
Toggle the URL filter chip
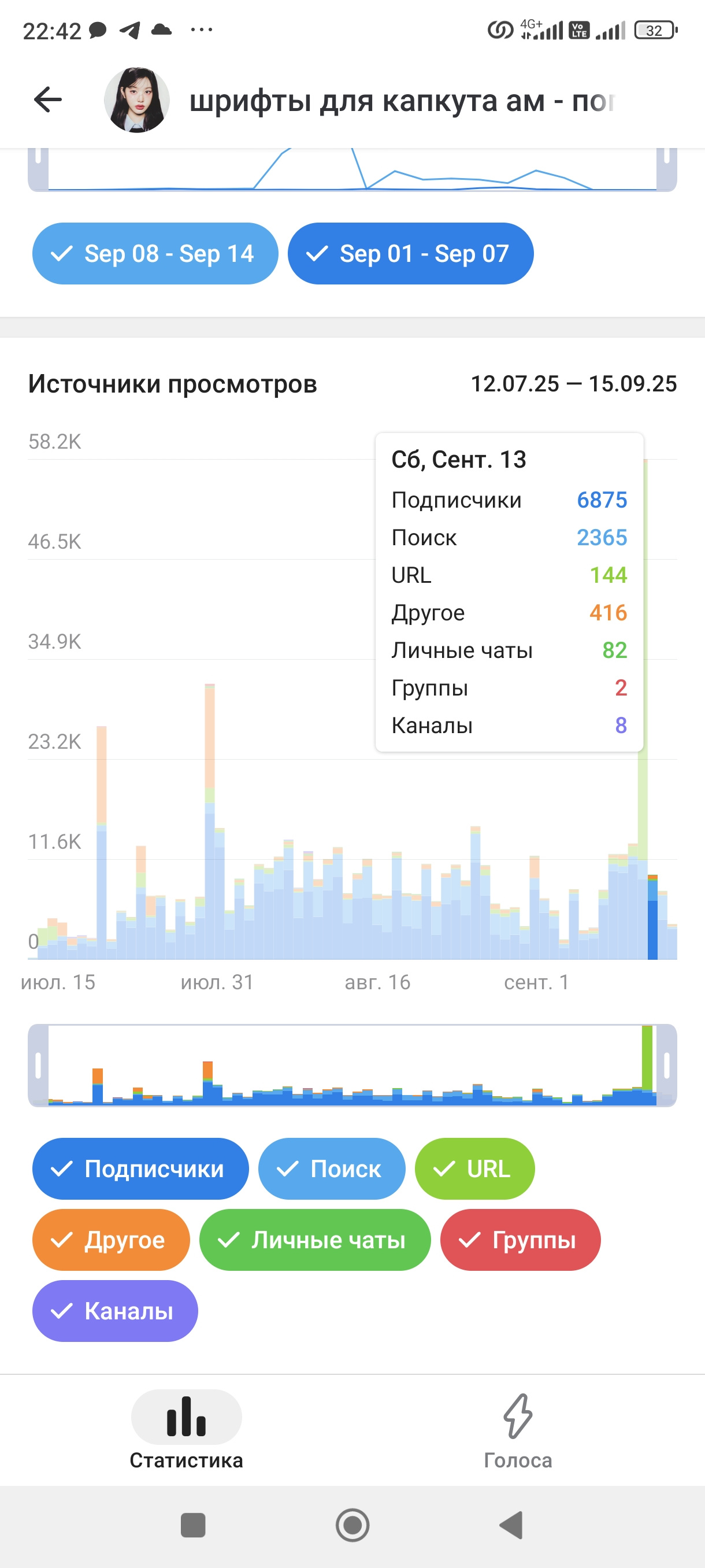474,1168
